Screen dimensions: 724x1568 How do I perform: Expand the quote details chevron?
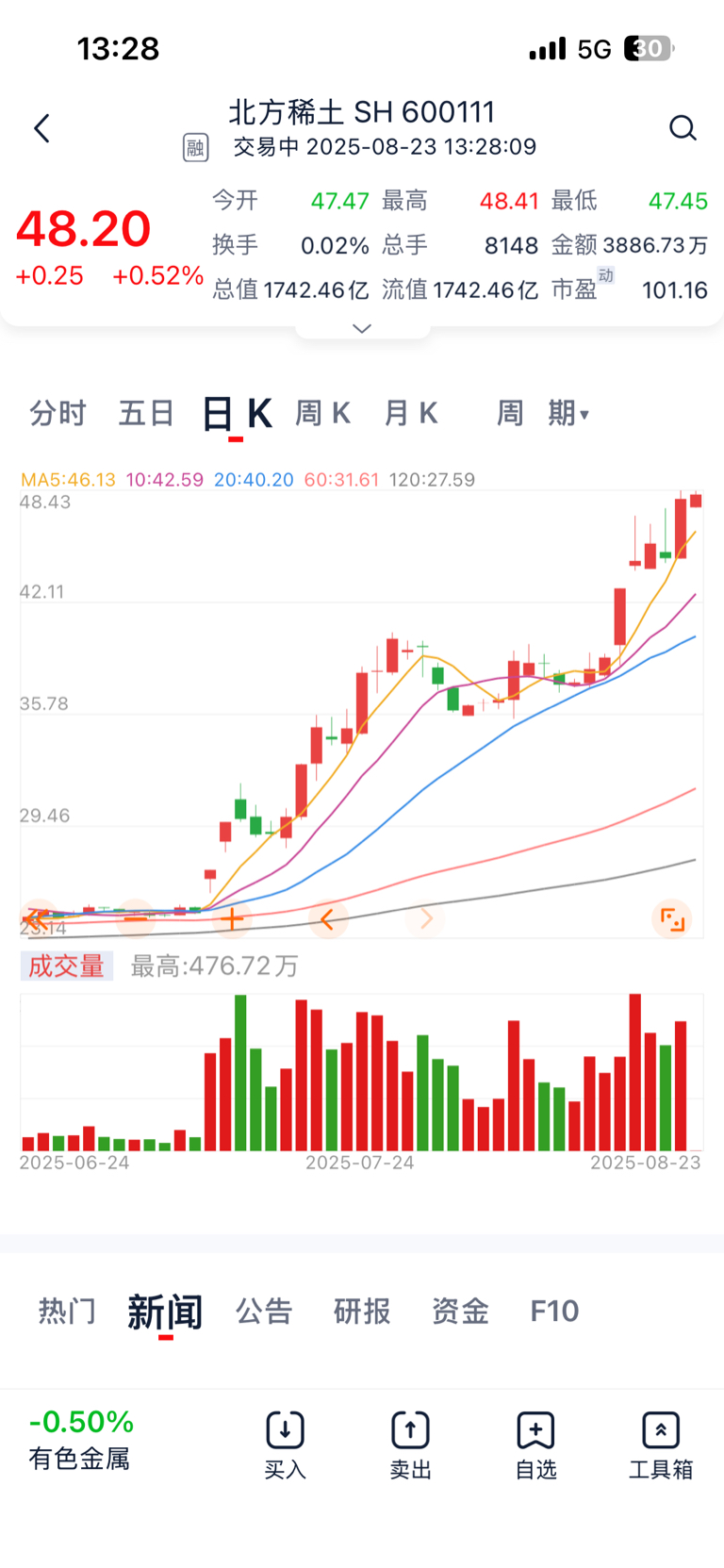[x=362, y=328]
